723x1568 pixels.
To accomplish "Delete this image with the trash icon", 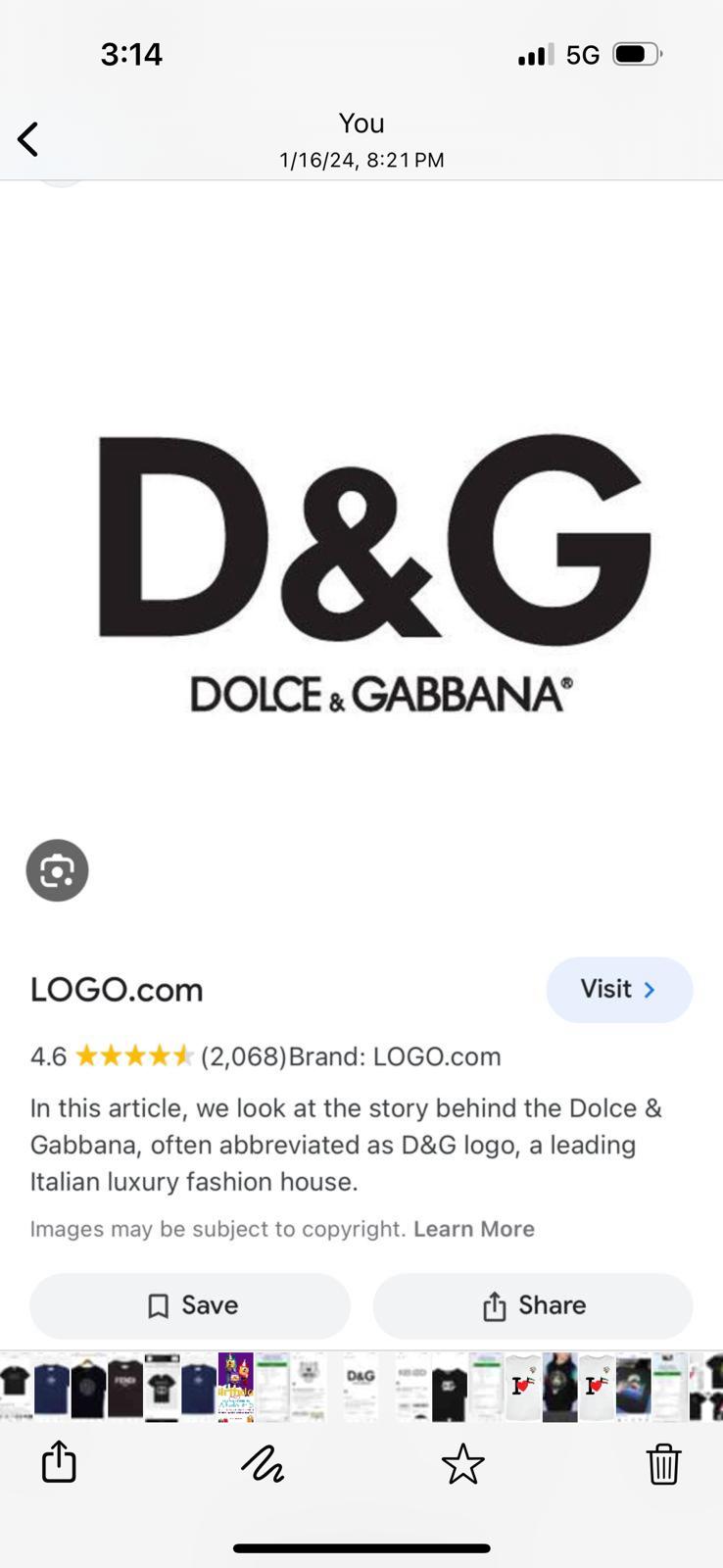I will pyautogui.click(x=663, y=1464).
